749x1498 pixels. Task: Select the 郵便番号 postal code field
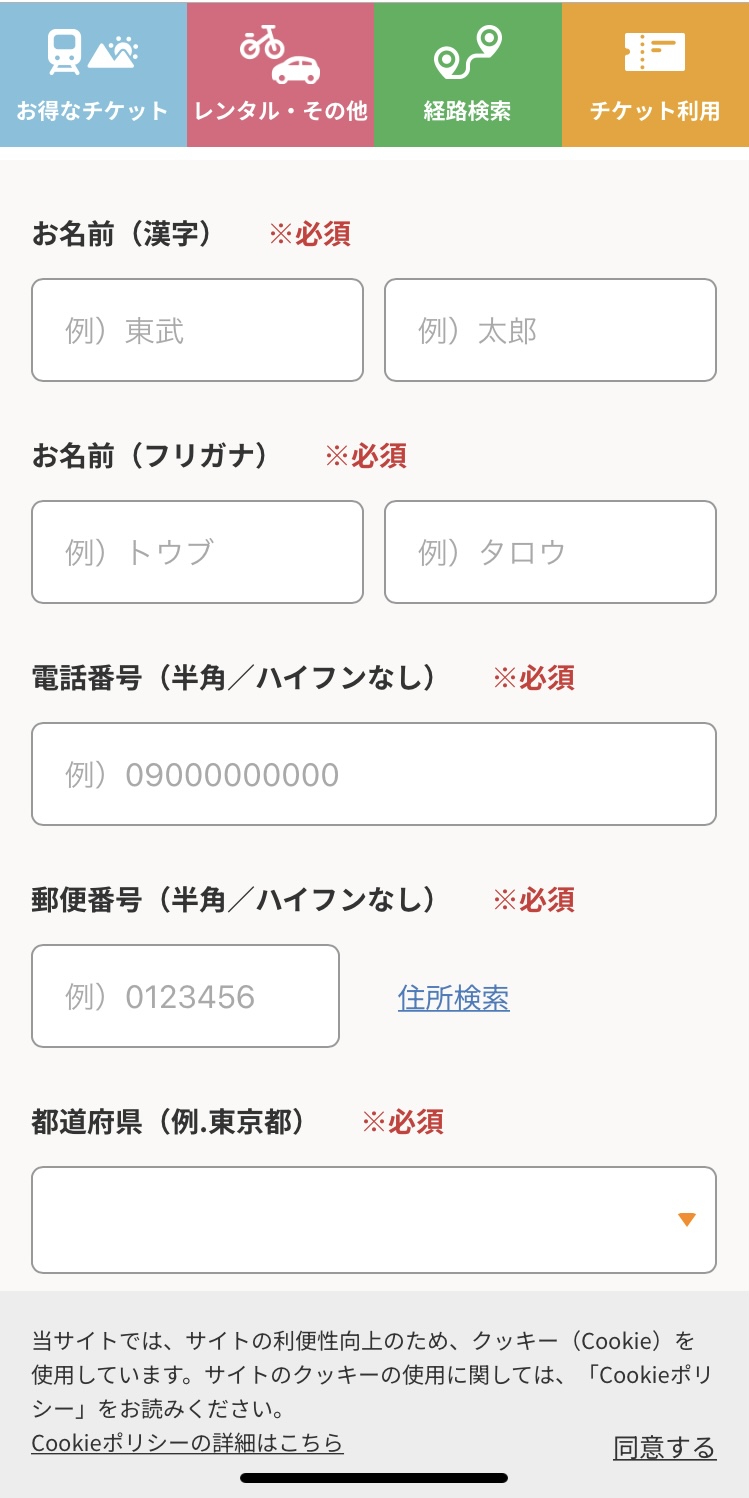tap(185, 996)
